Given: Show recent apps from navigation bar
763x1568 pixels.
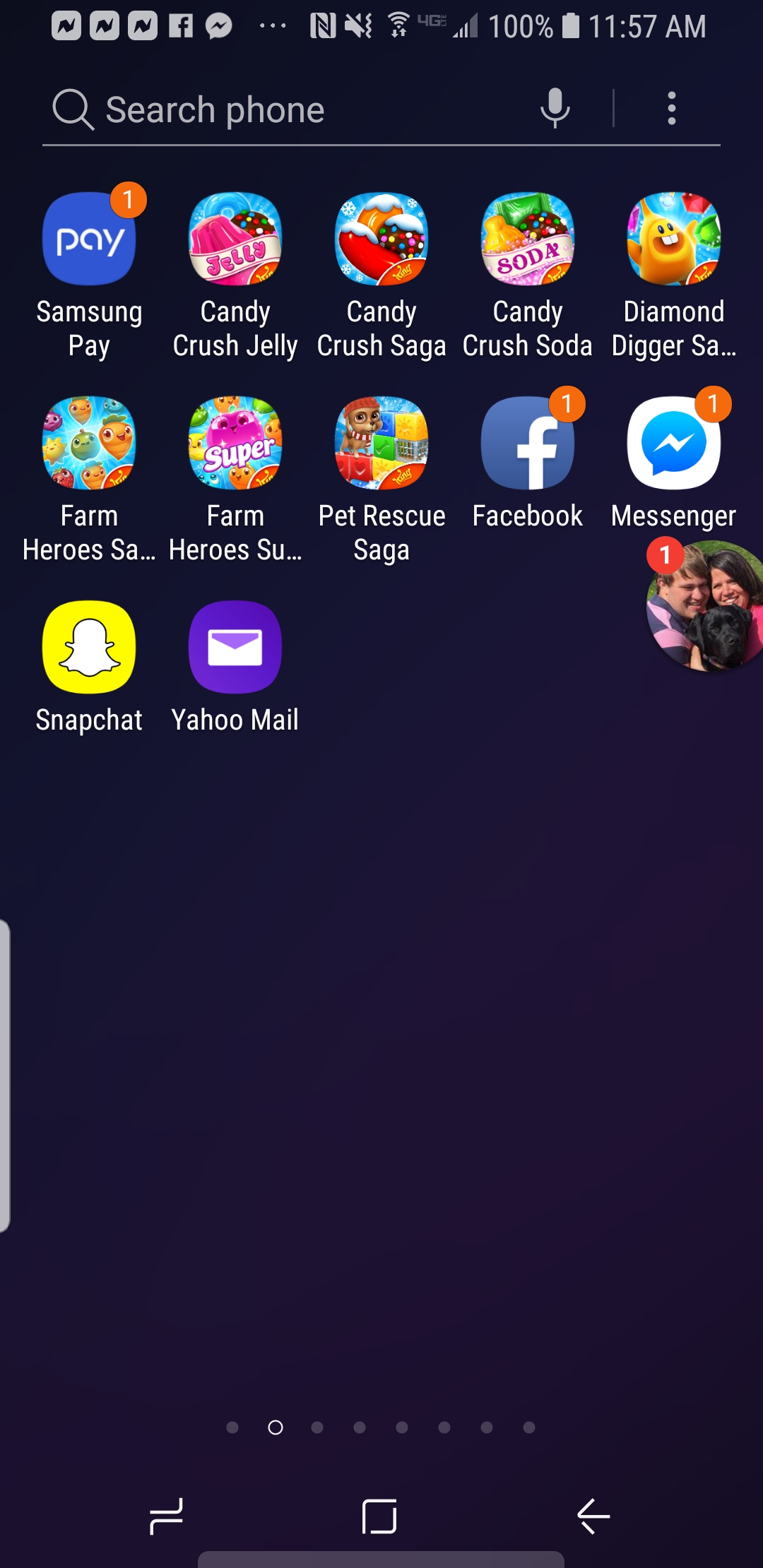Looking at the screenshot, I should (x=167, y=1516).
